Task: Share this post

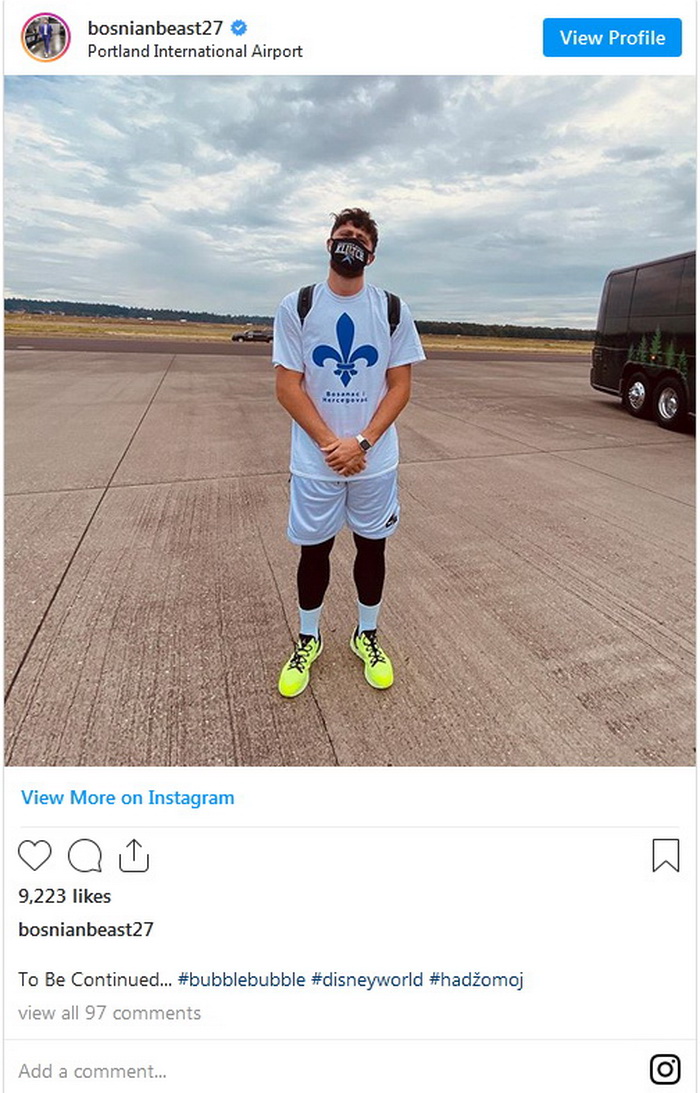Action: [134, 855]
